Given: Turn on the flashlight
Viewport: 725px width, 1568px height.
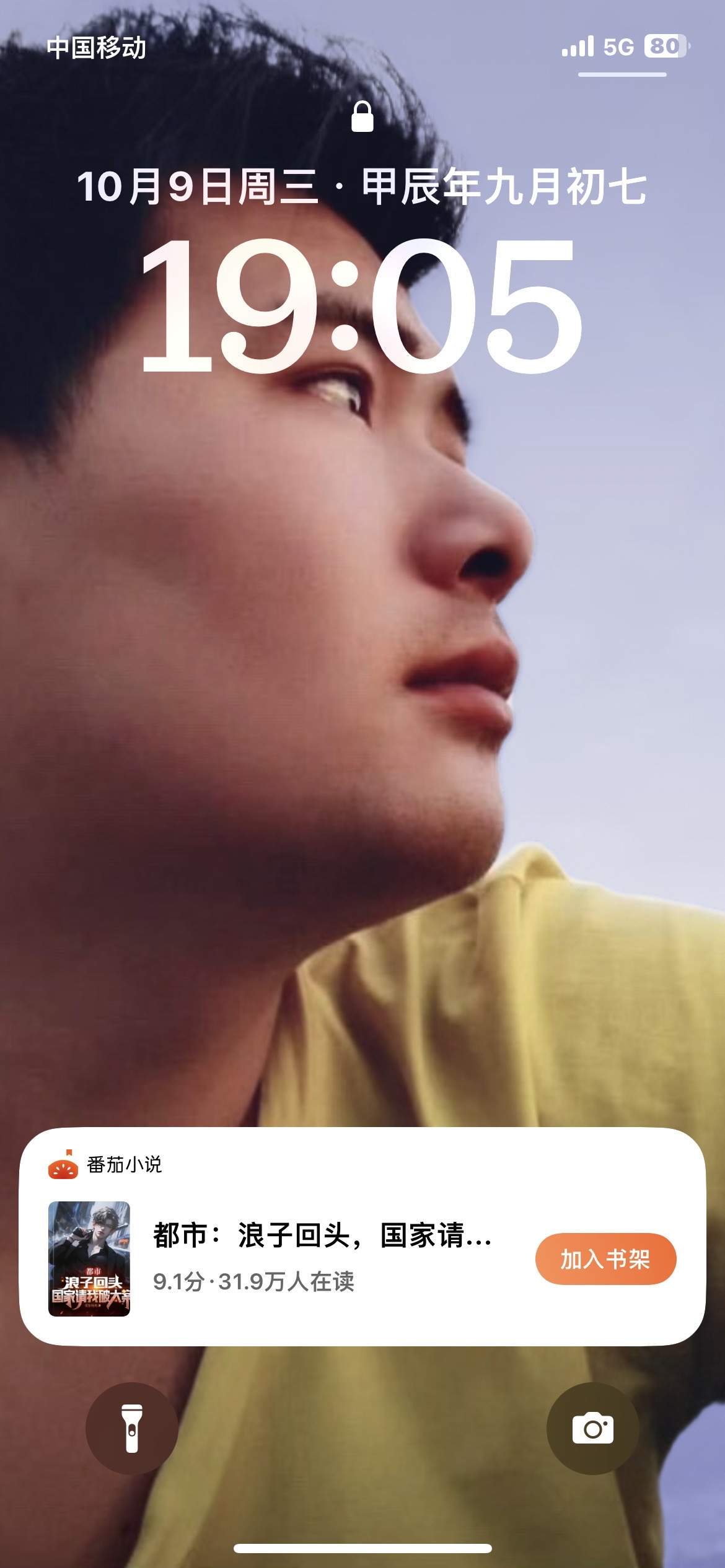Looking at the screenshot, I should 131,1429.
